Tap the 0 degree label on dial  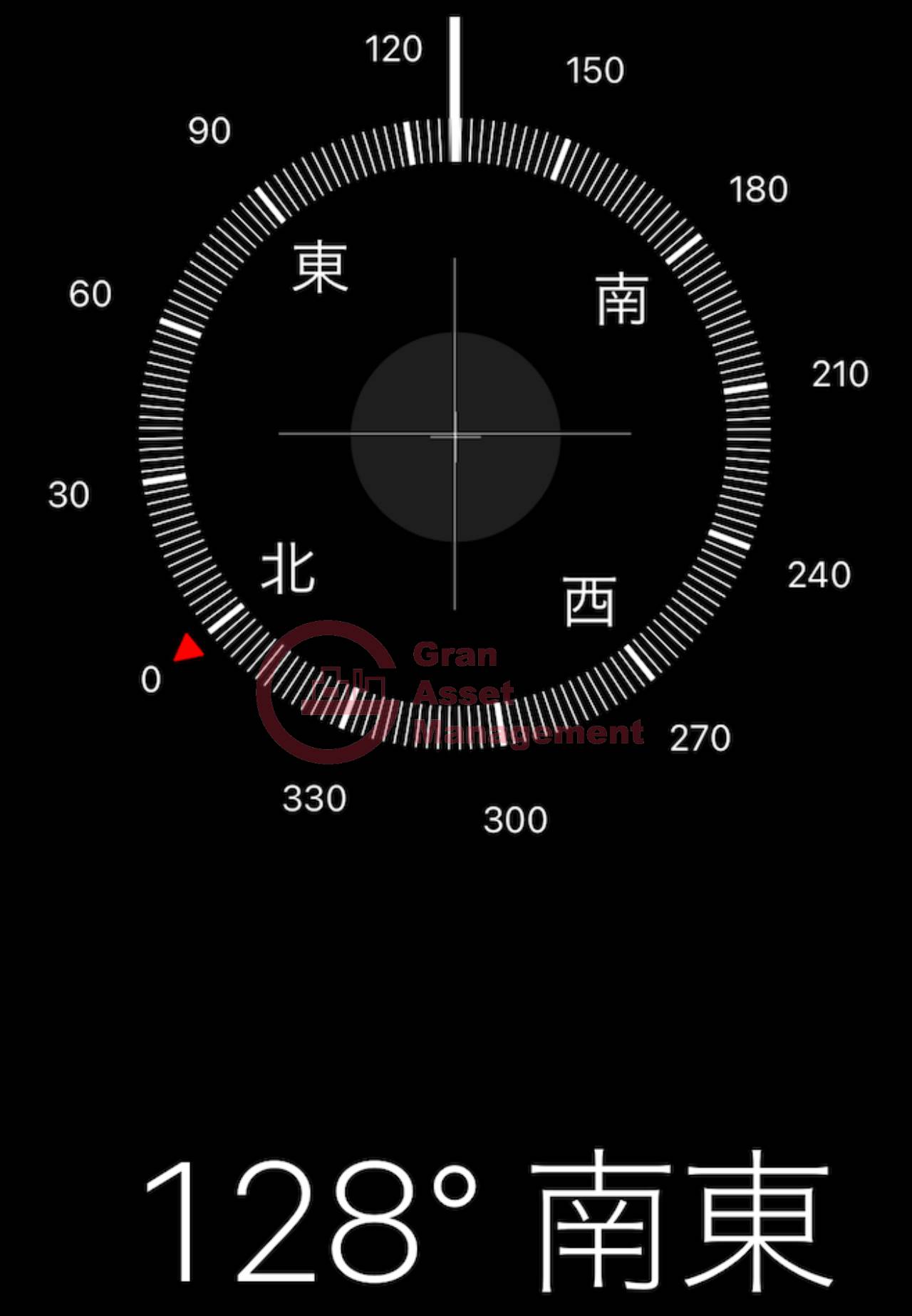tap(150, 679)
